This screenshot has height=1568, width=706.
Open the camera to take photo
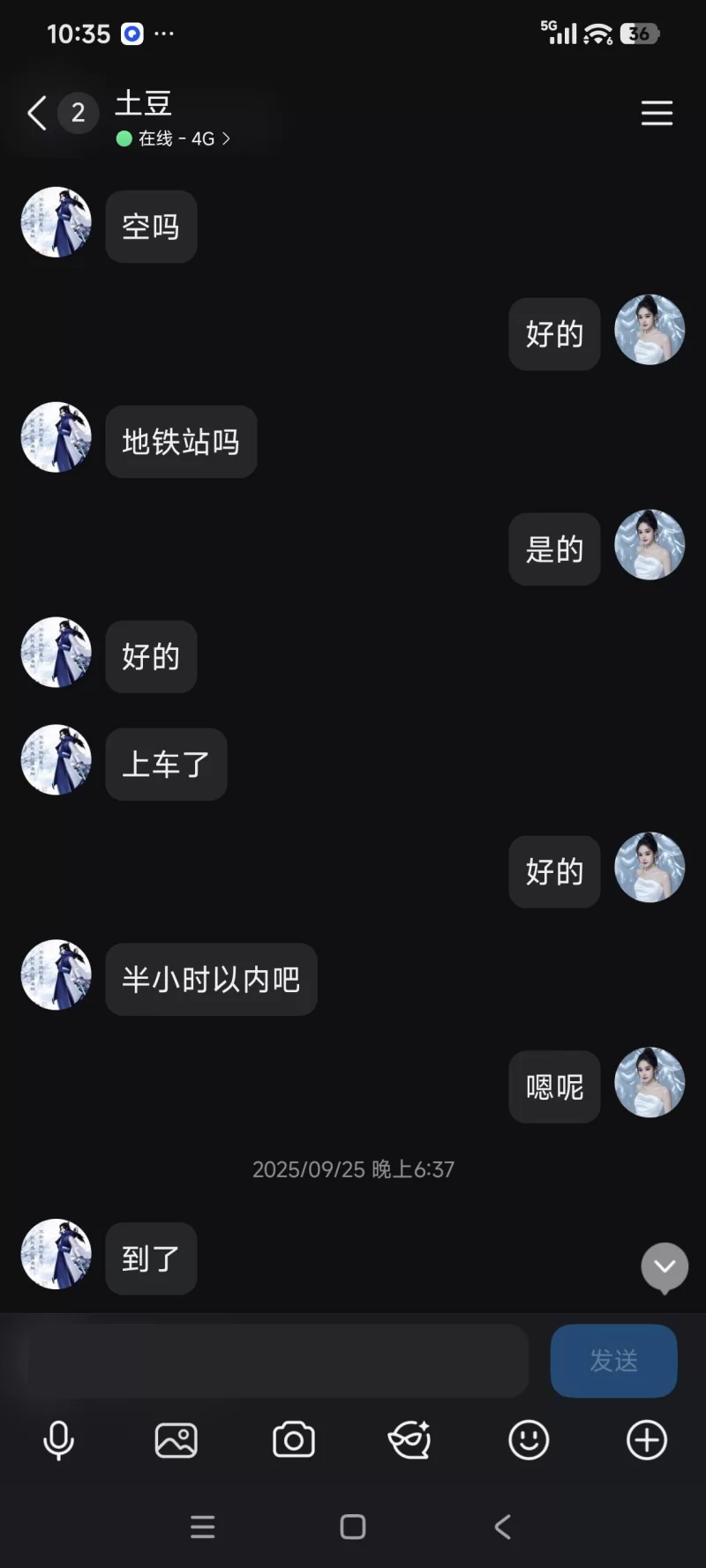coord(294,1441)
